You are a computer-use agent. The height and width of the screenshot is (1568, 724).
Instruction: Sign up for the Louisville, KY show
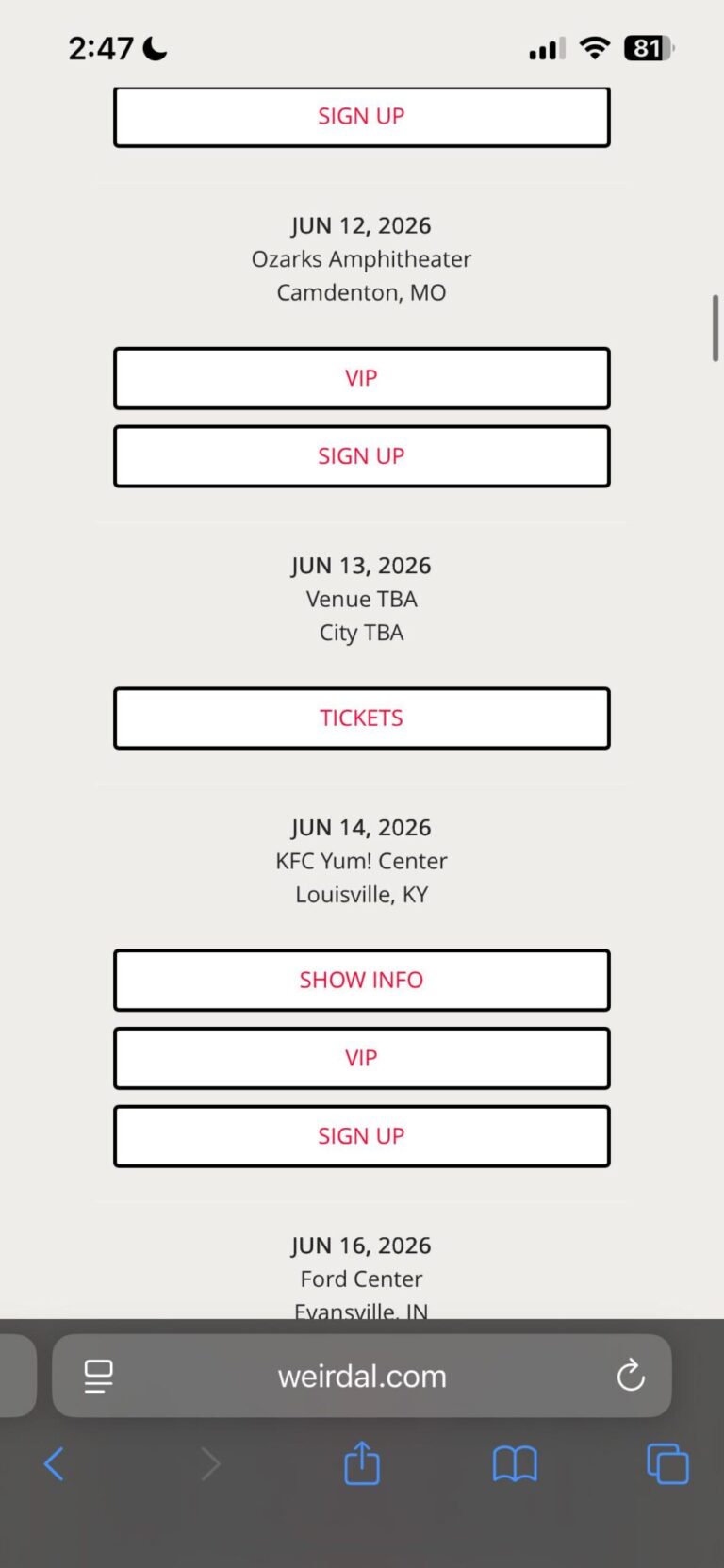point(361,1136)
